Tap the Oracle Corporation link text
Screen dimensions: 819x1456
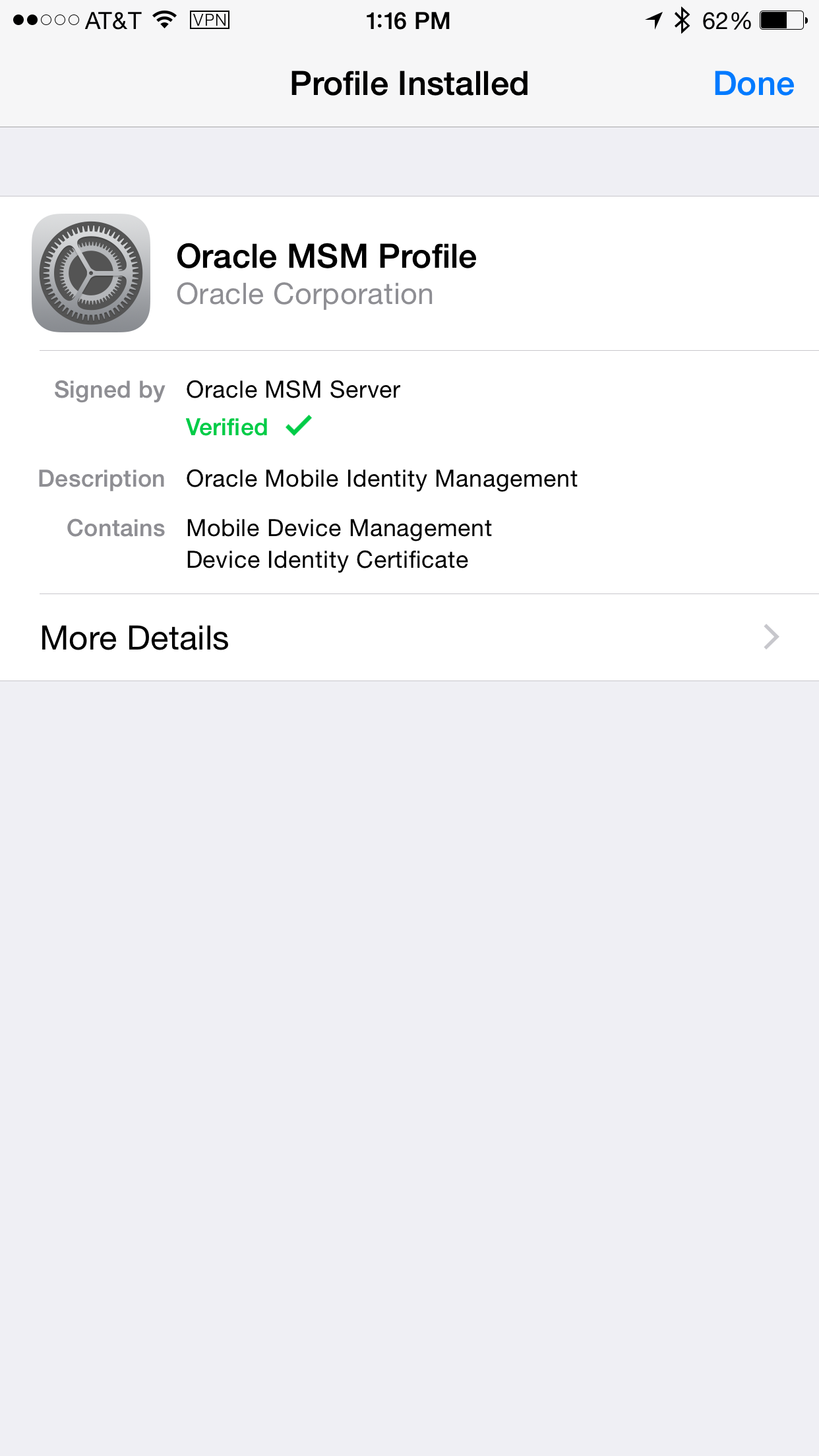point(305,293)
